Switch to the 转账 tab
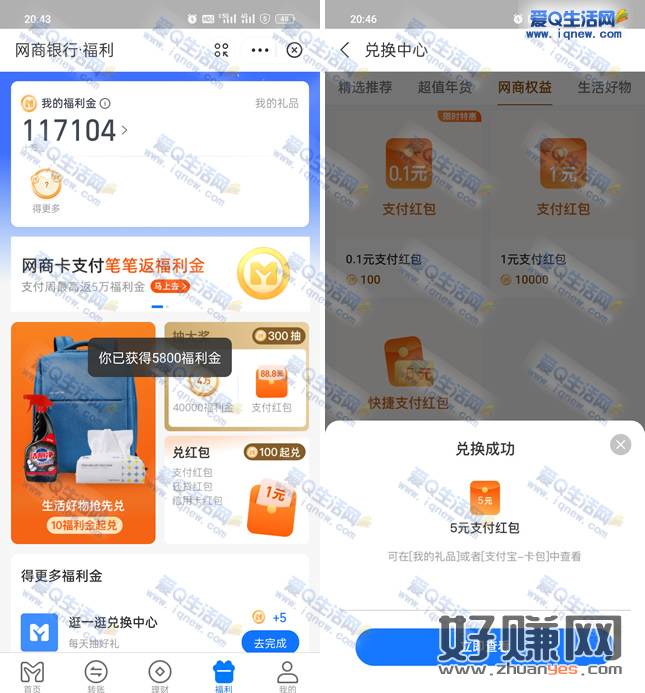645x693 pixels. pyautogui.click(x=96, y=675)
